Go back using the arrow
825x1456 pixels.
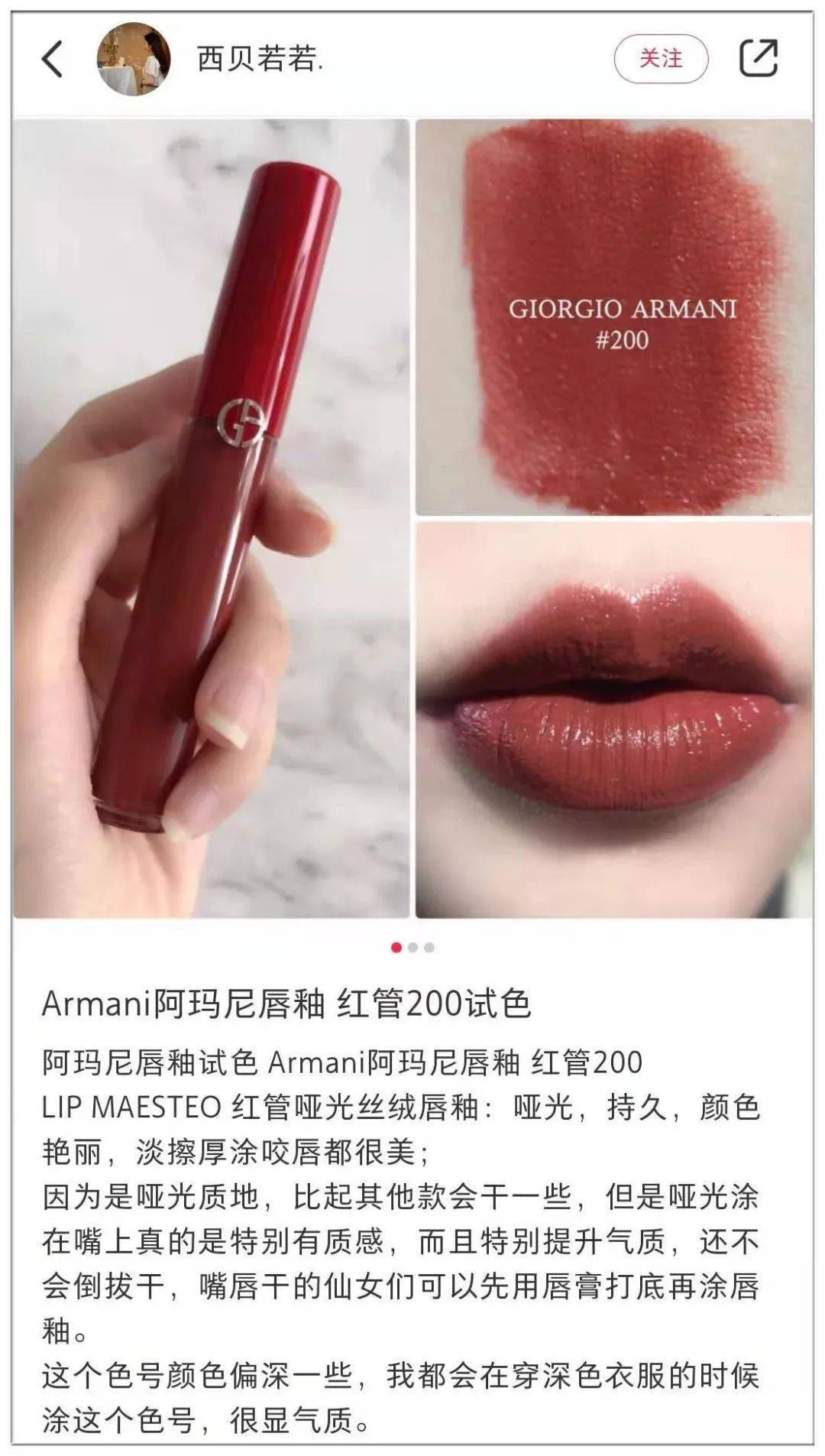tap(52, 59)
